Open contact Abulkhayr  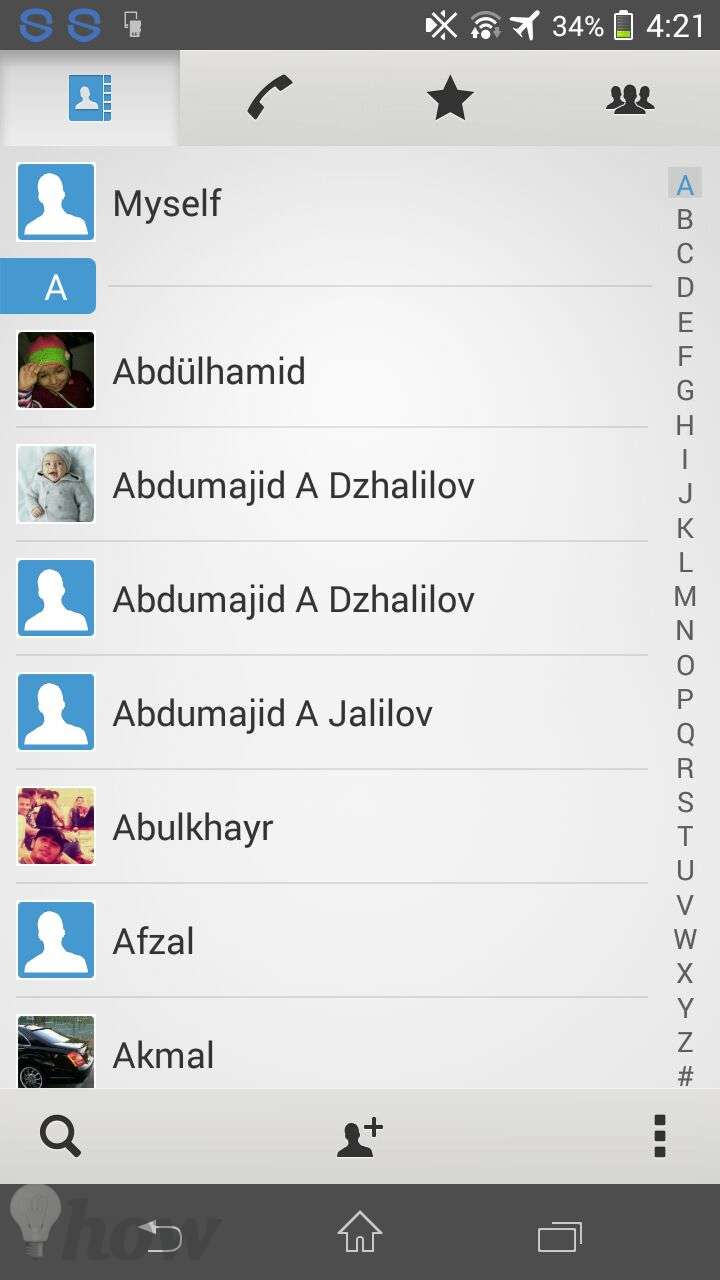coord(332,827)
